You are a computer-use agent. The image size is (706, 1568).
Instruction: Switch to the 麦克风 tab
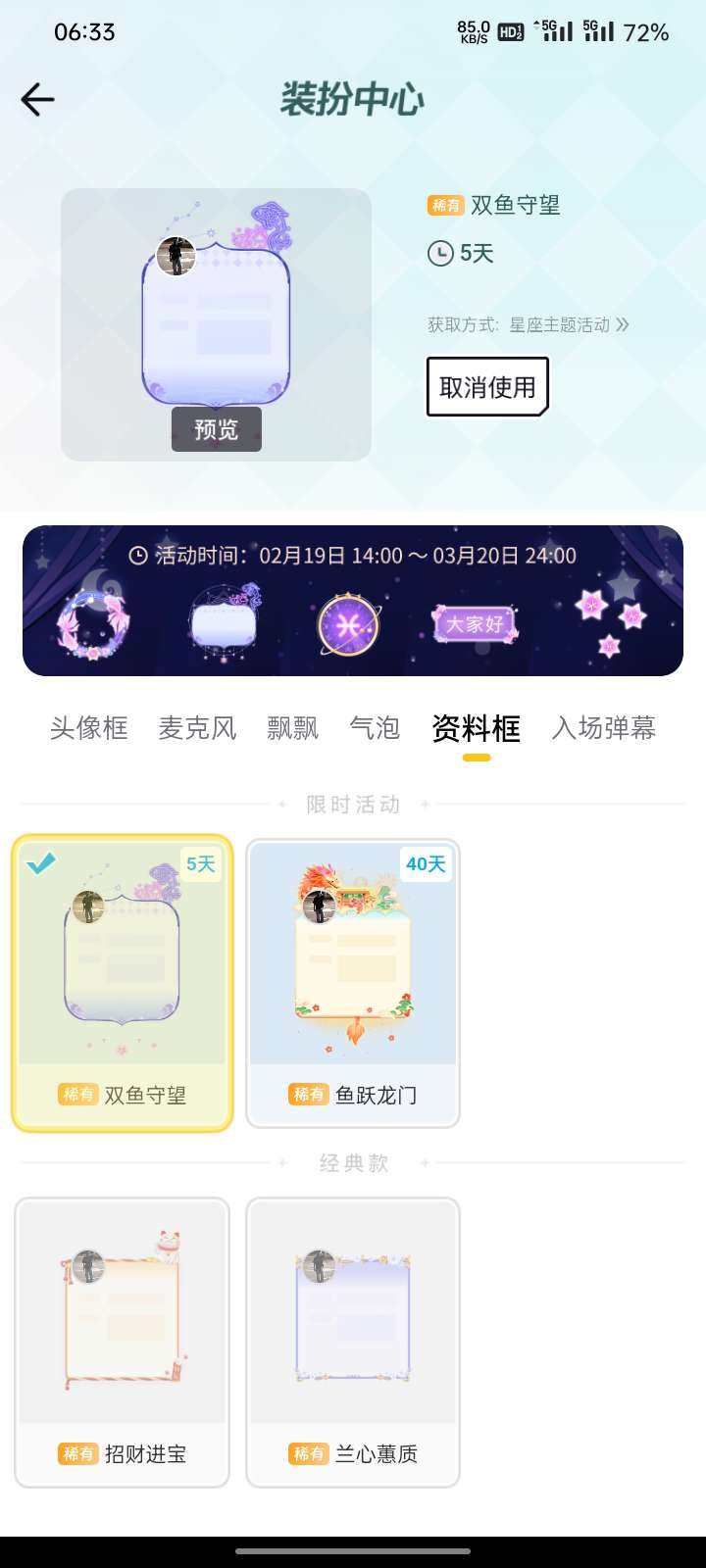point(197,728)
